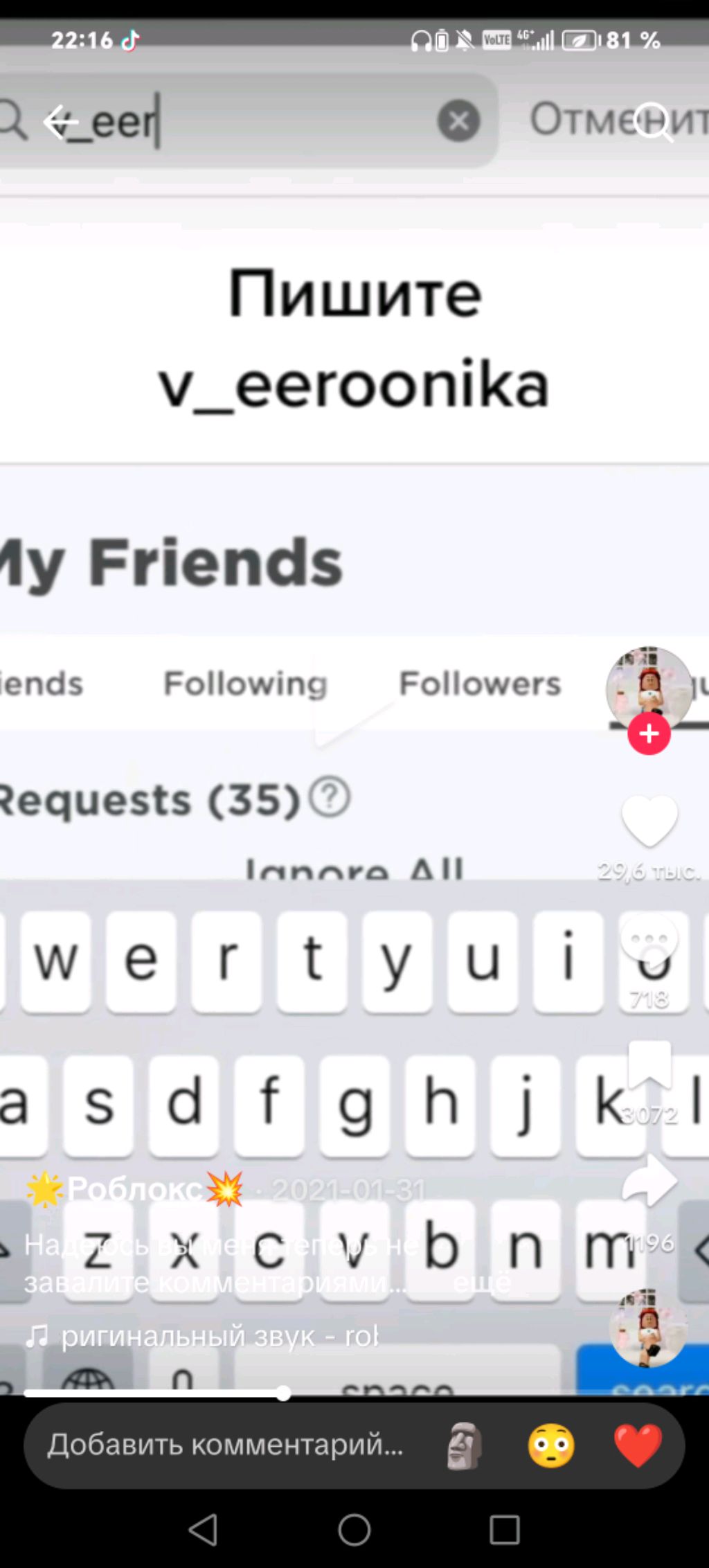Follow the creator with the plus badge
The image size is (709, 1568).
(x=649, y=733)
